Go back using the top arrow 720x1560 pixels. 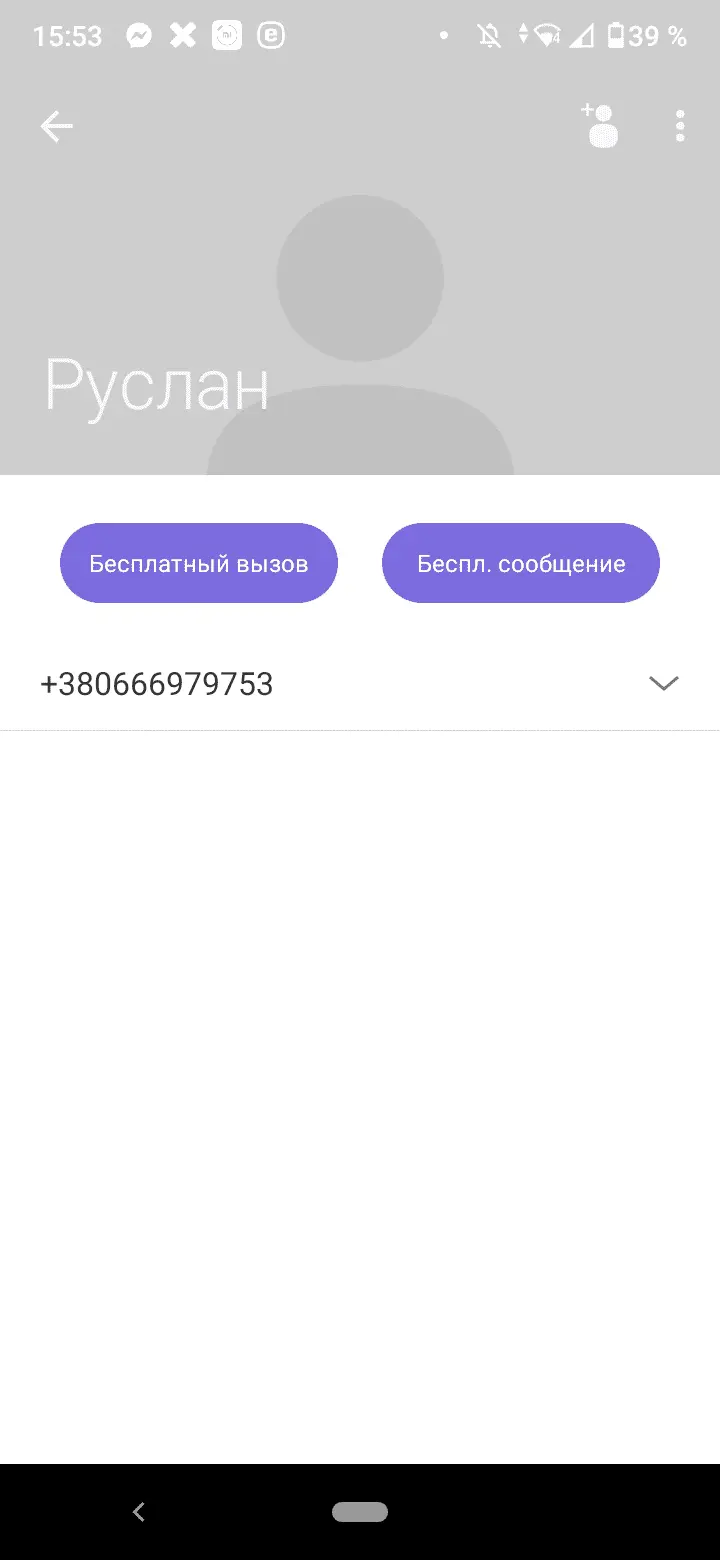pyautogui.click(x=56, y=126)
